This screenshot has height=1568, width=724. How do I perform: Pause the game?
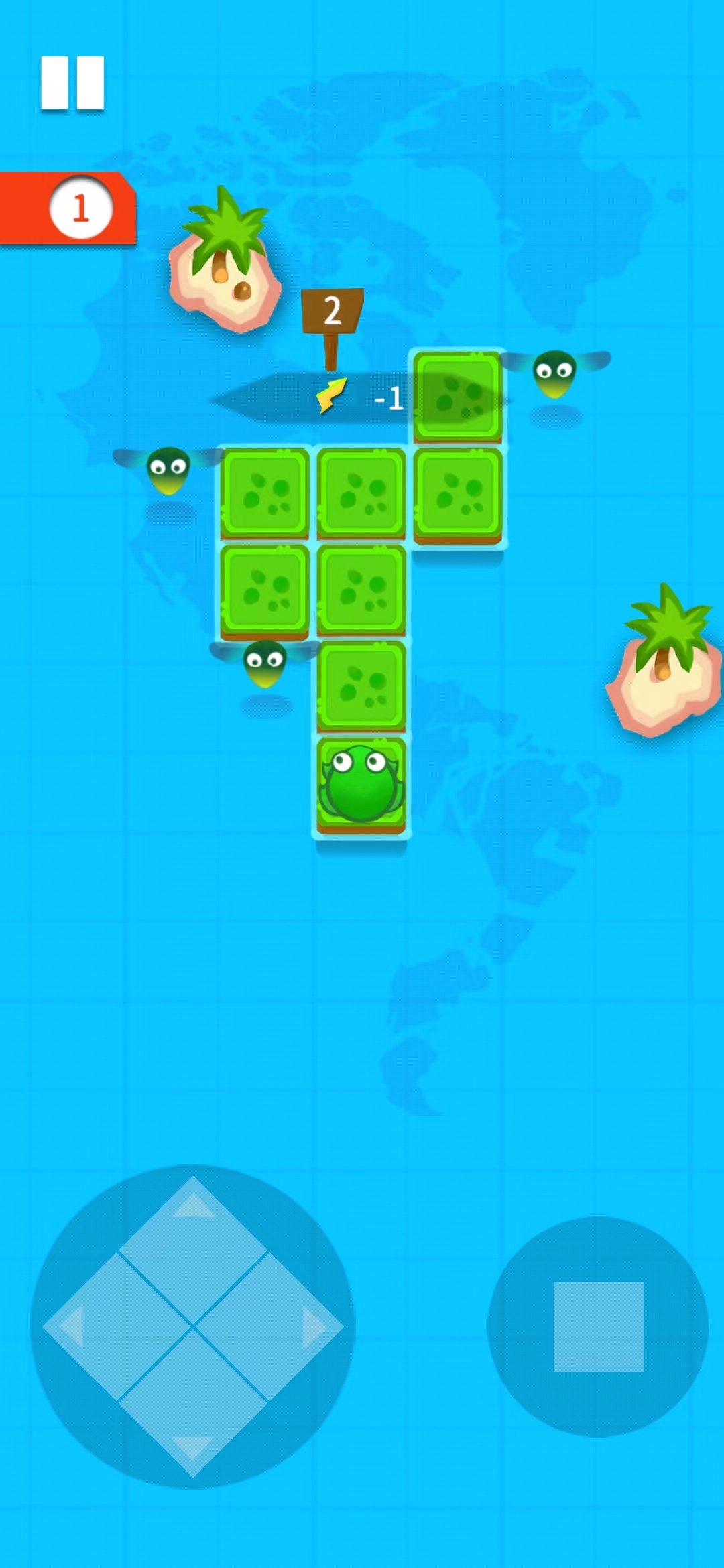pyautogui.click(x=72, y=82)
